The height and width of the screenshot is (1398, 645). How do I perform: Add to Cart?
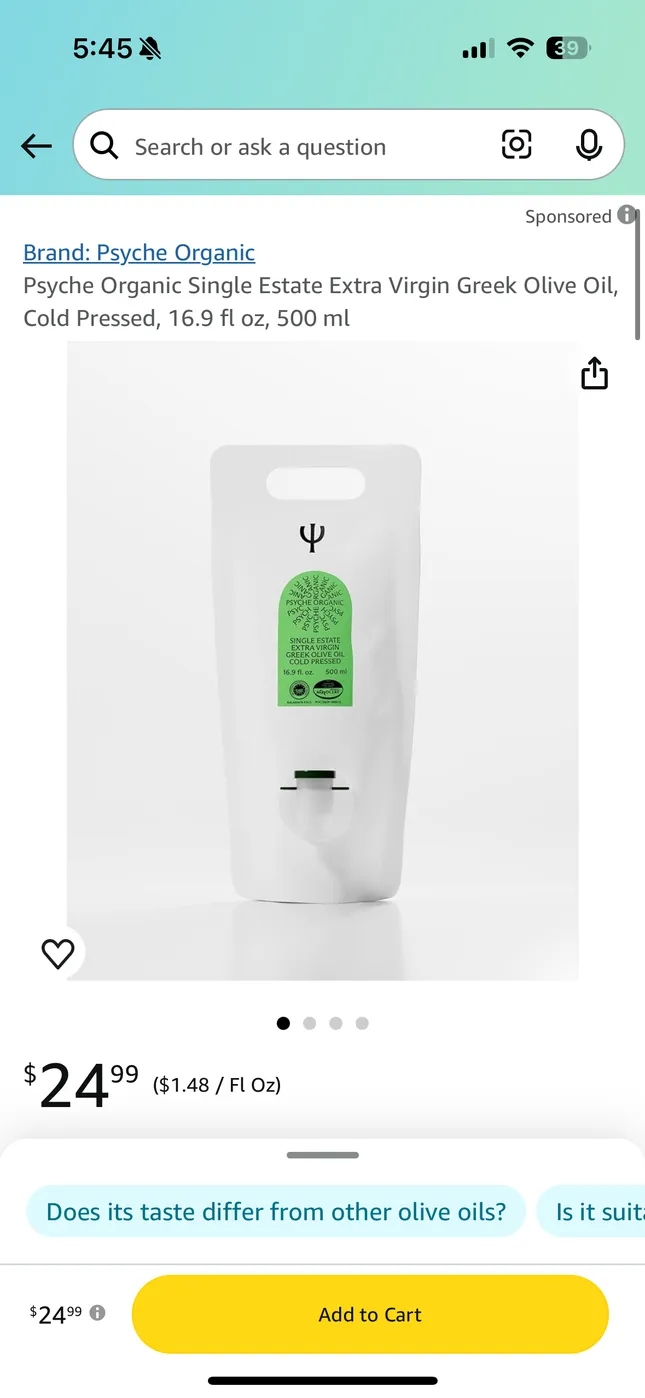370,1314
